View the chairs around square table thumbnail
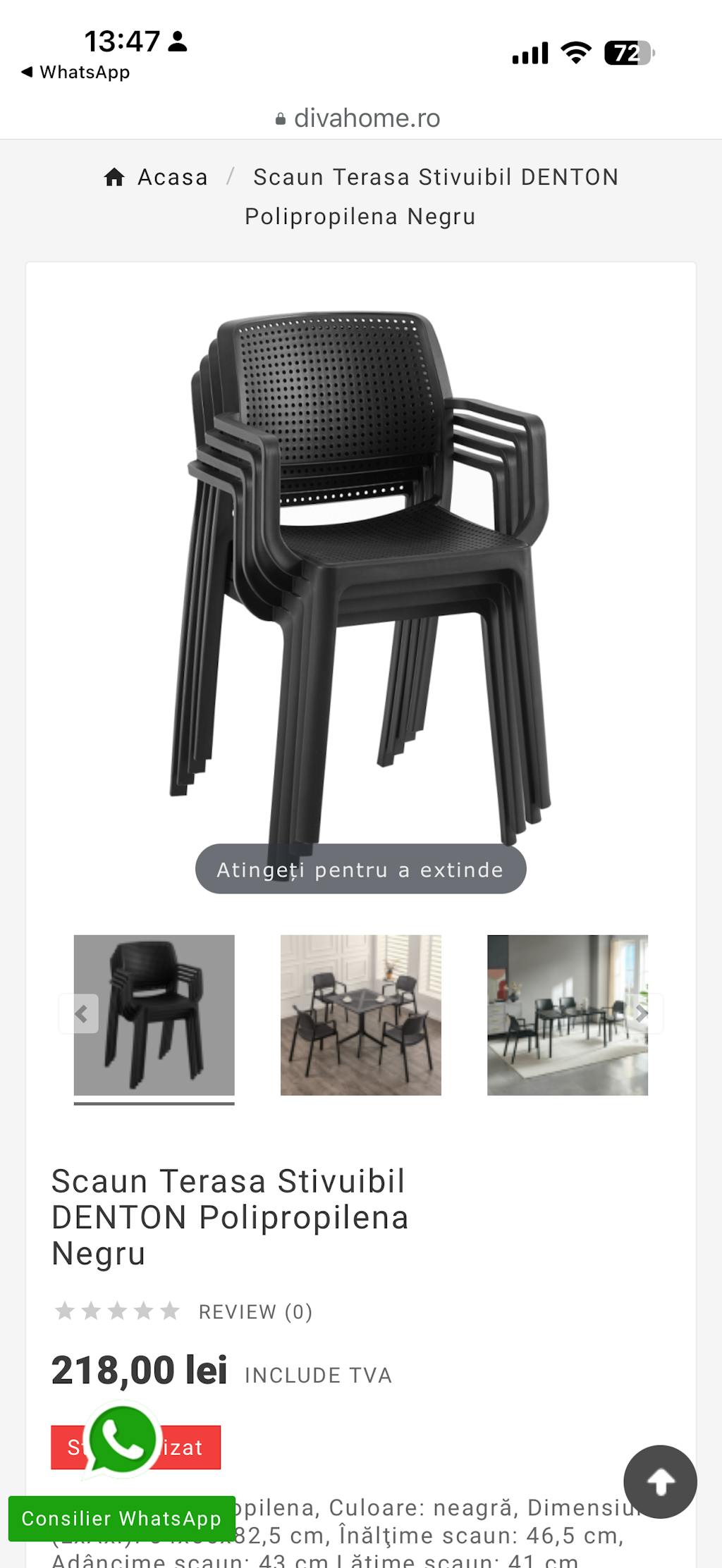The image size is (722, 1568). [361, 1016]
